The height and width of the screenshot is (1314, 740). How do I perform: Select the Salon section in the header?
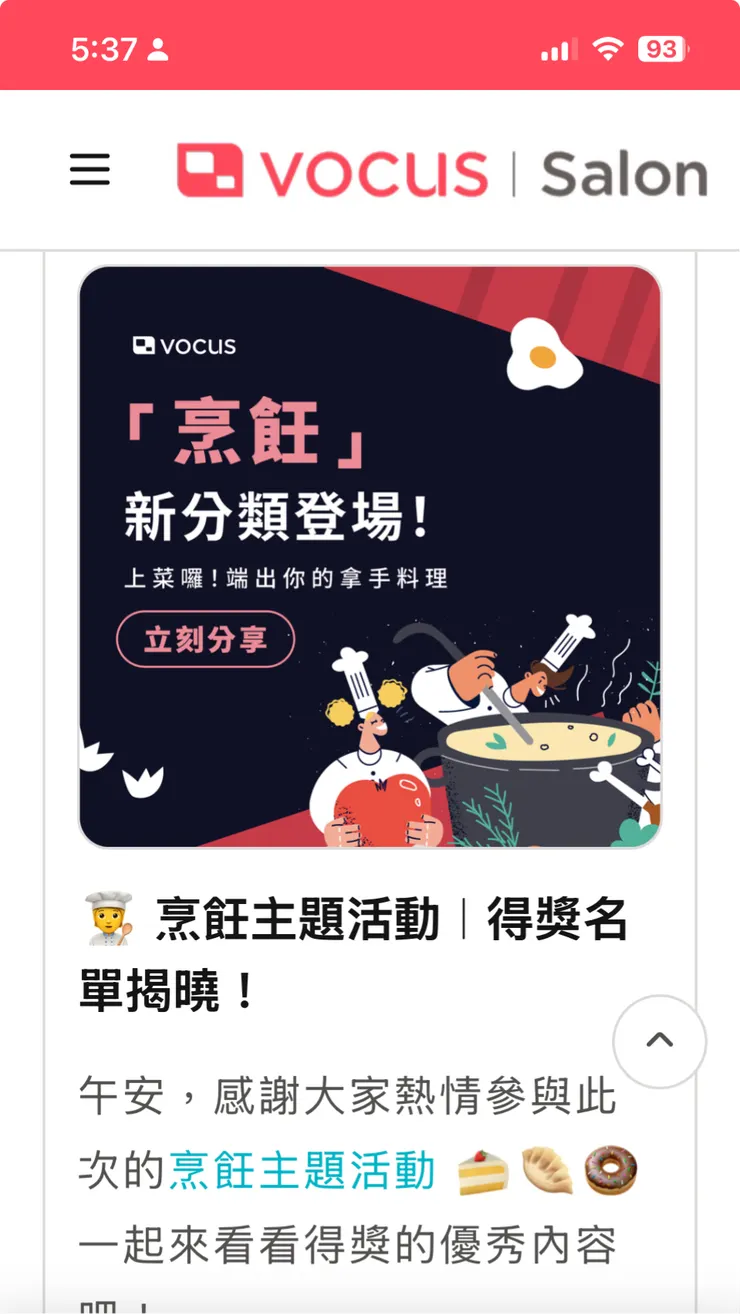625,170
